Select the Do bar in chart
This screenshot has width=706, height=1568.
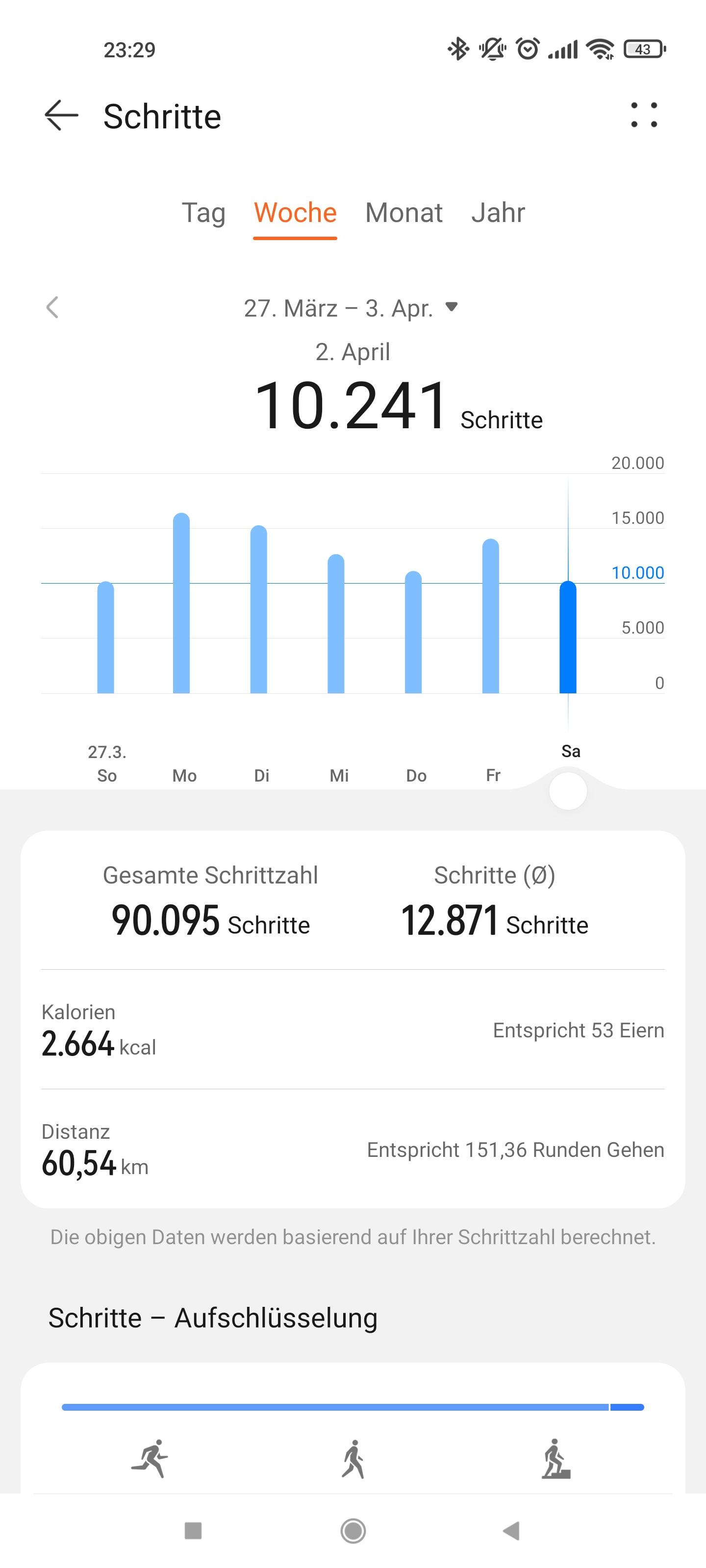(414, 633)
